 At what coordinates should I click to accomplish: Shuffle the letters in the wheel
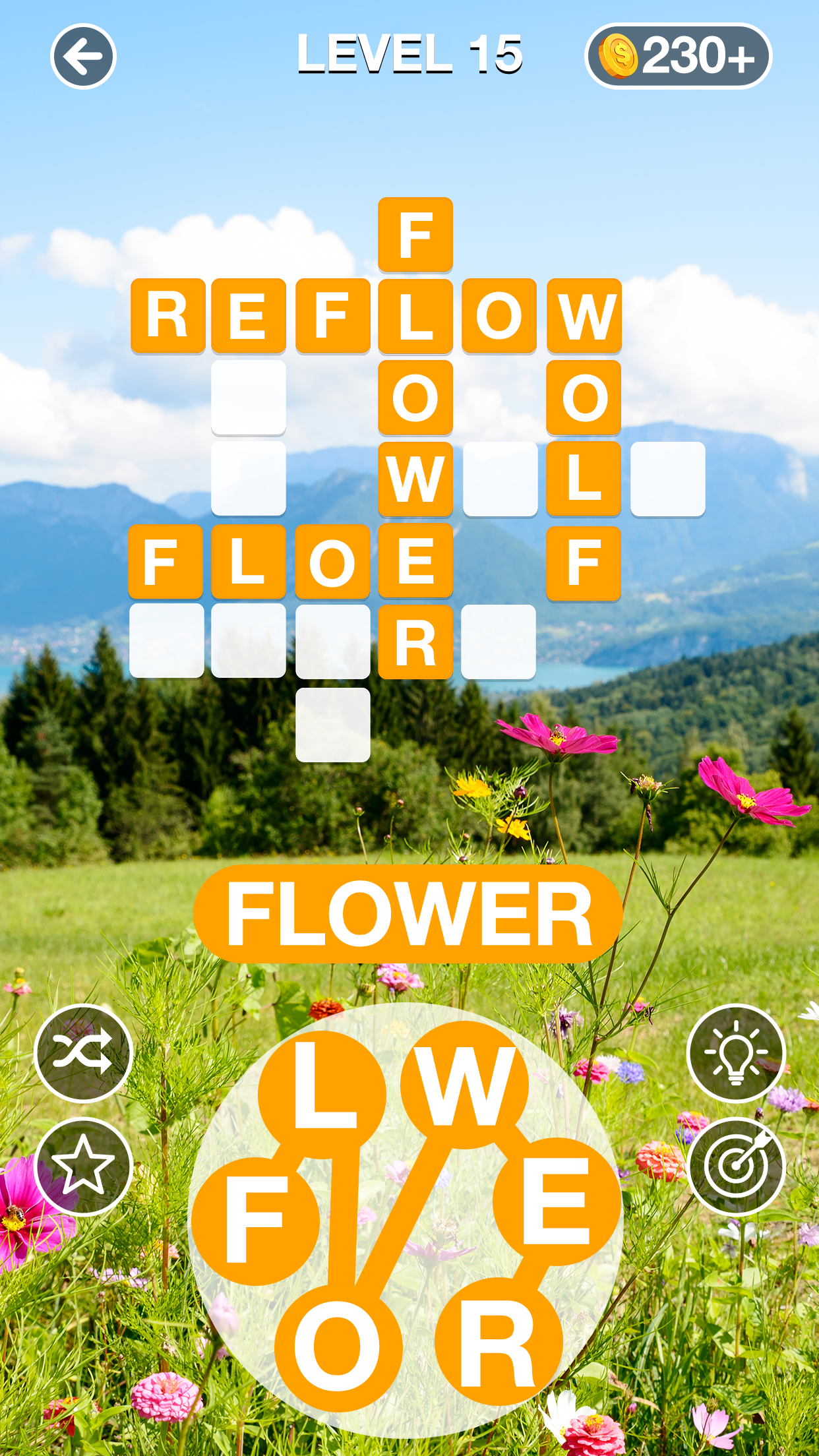[83, 1053]
